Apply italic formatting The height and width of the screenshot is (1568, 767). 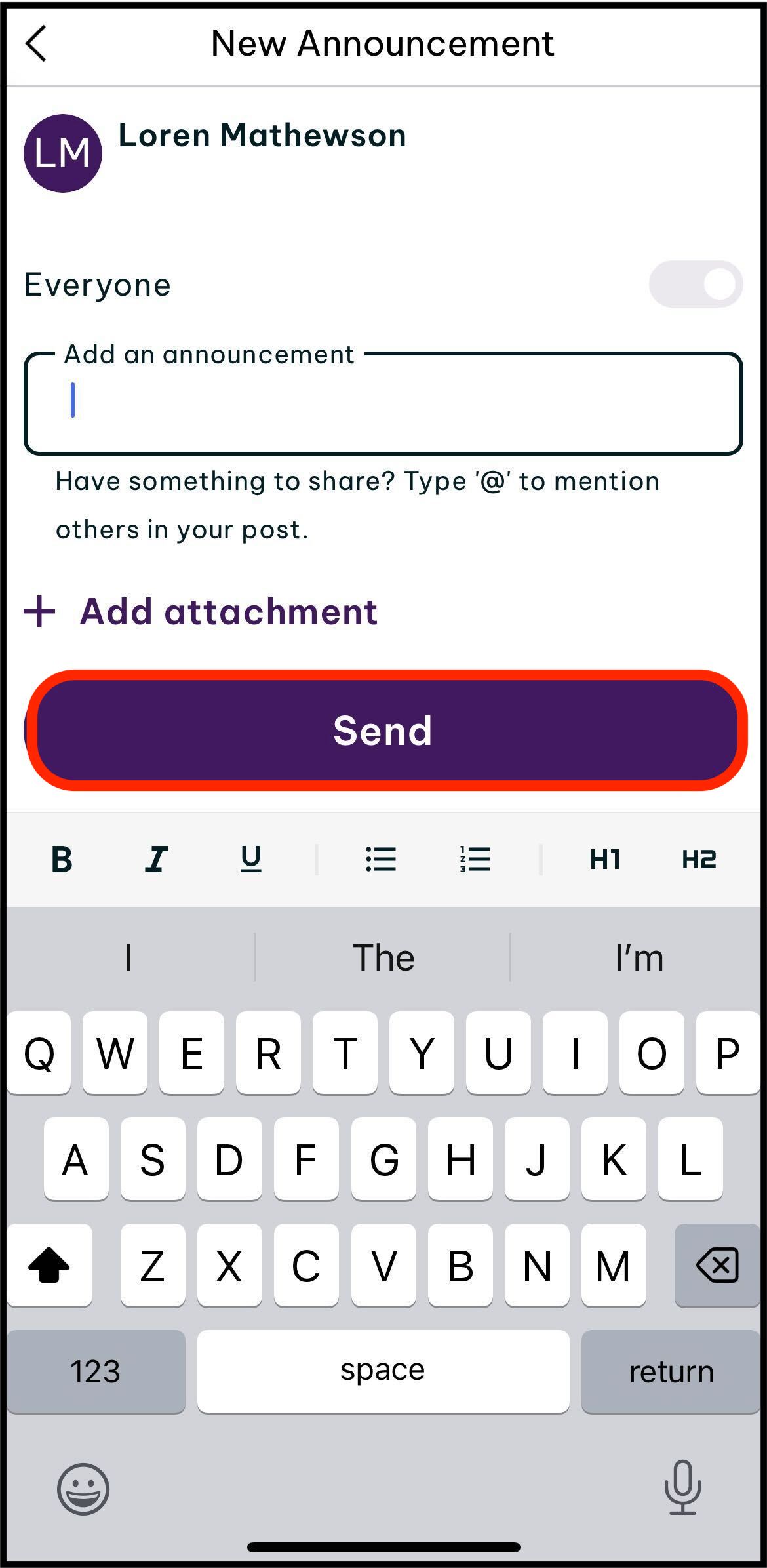point(156,859)
